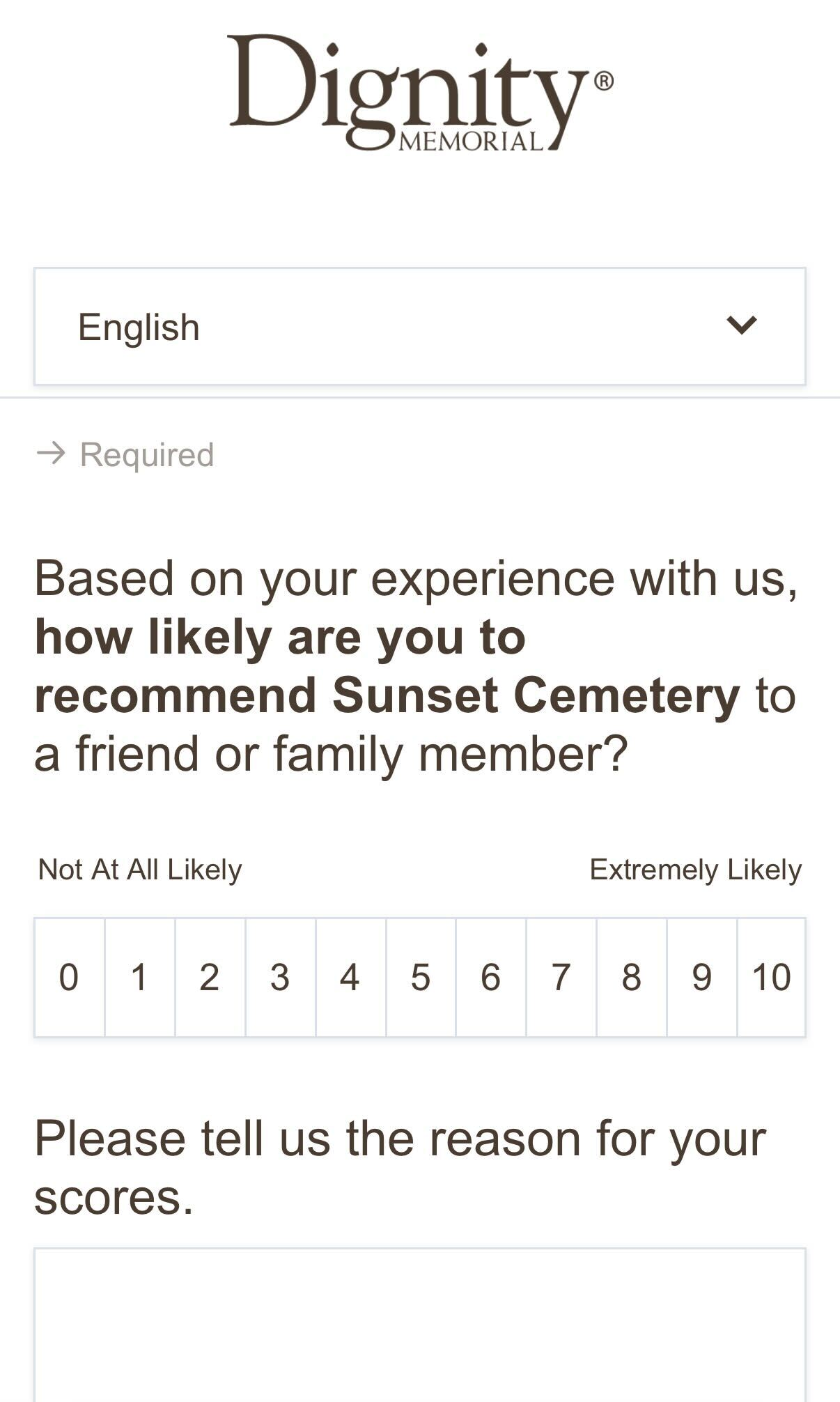Choose rating 8 on the scale
The width and height of the screenshot is (840, 1402).
(x=630, y=978)
